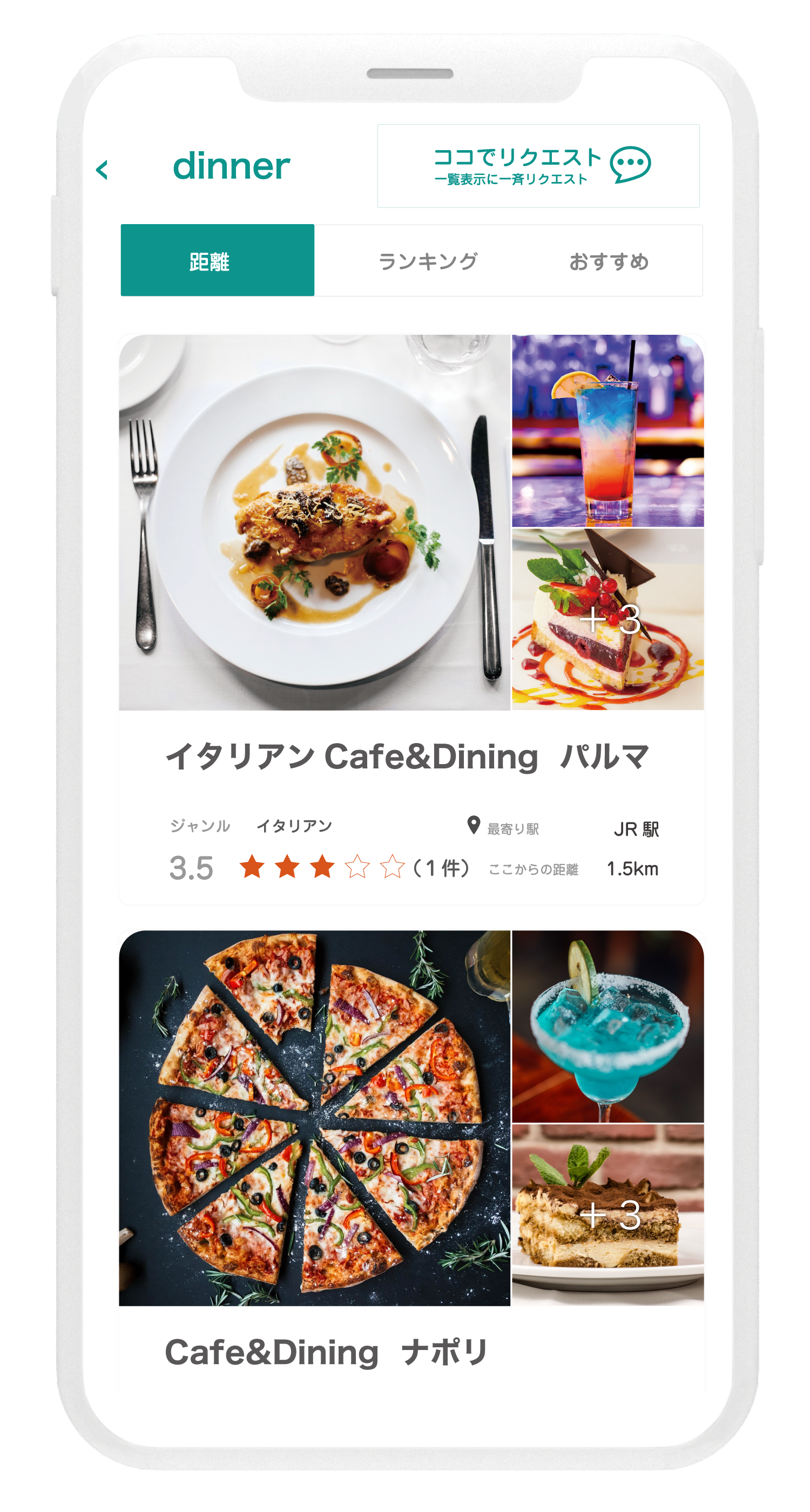The height and width of the screenshot is (1512, 810).
Task: View the pizza photo of ナポリ
Action: click(x=314, y=1118)
